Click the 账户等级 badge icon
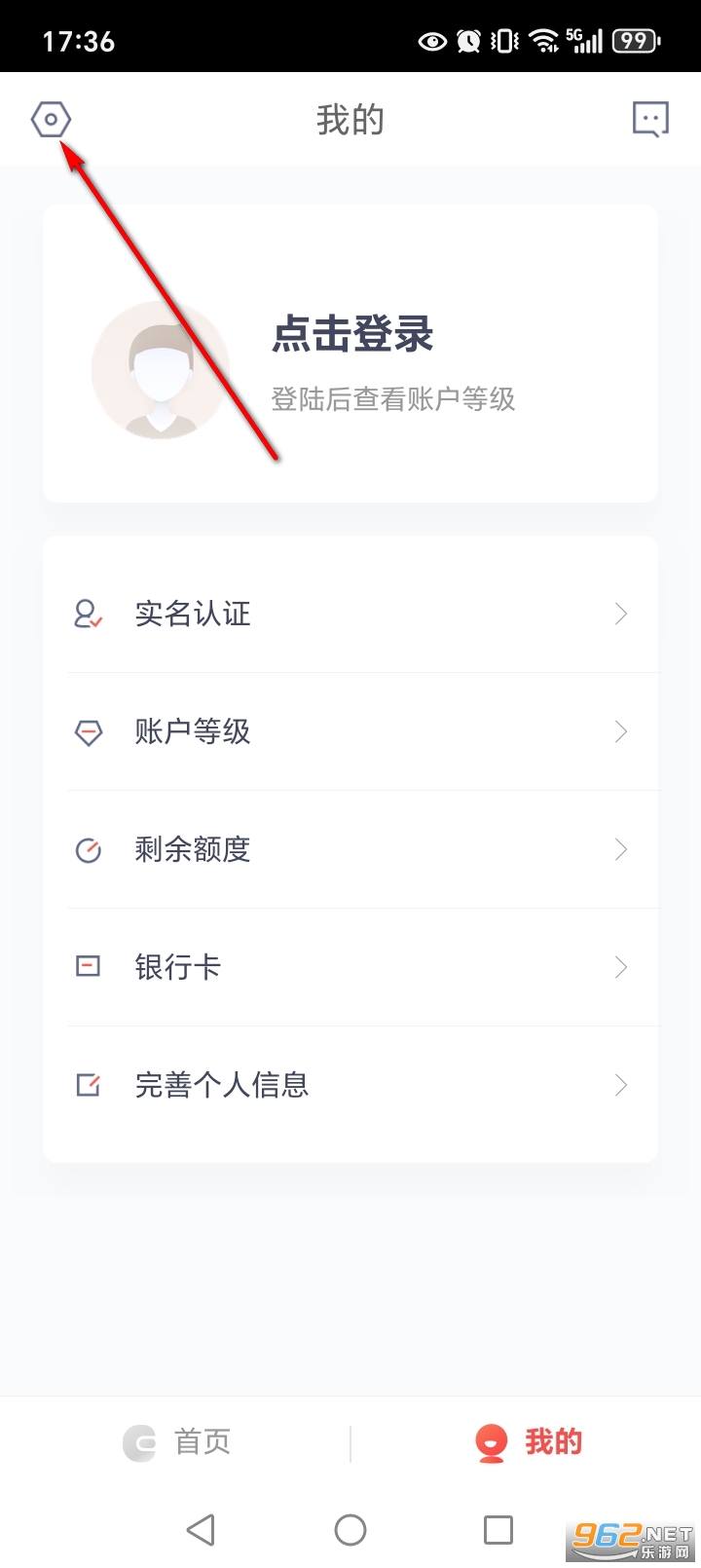 click(x=88, y=732)
